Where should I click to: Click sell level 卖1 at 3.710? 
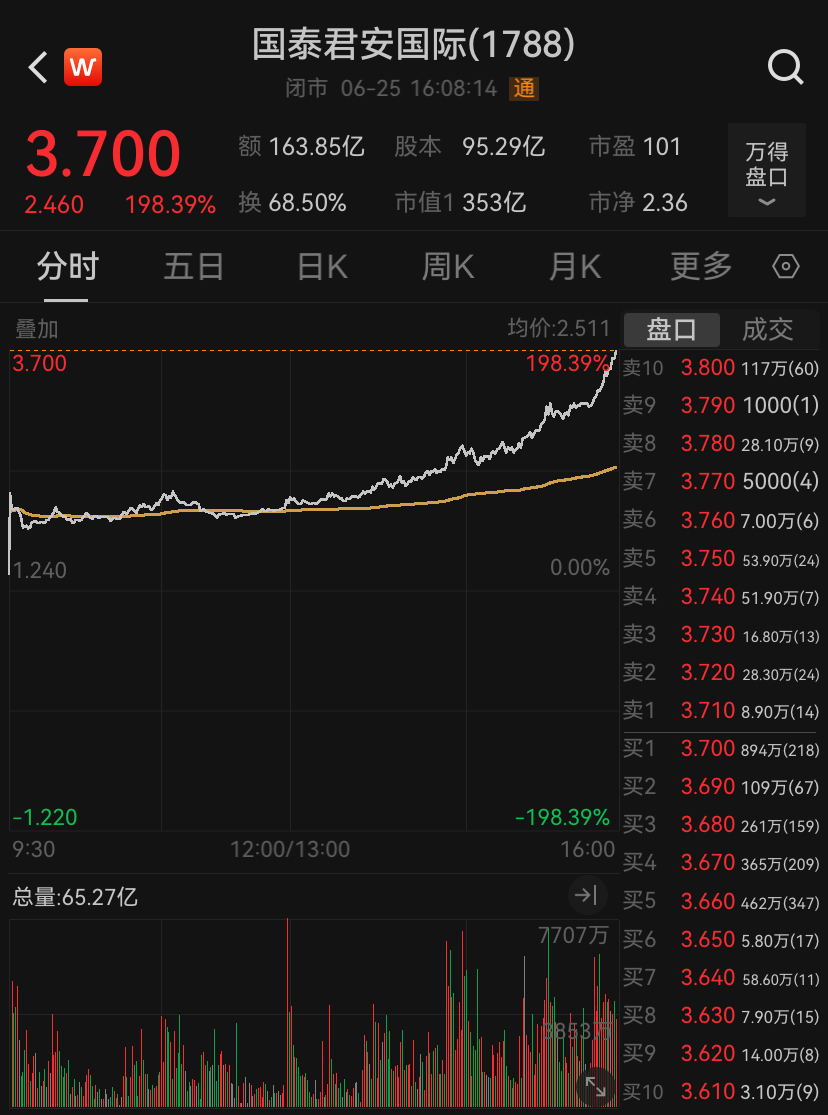pos(720,710)
